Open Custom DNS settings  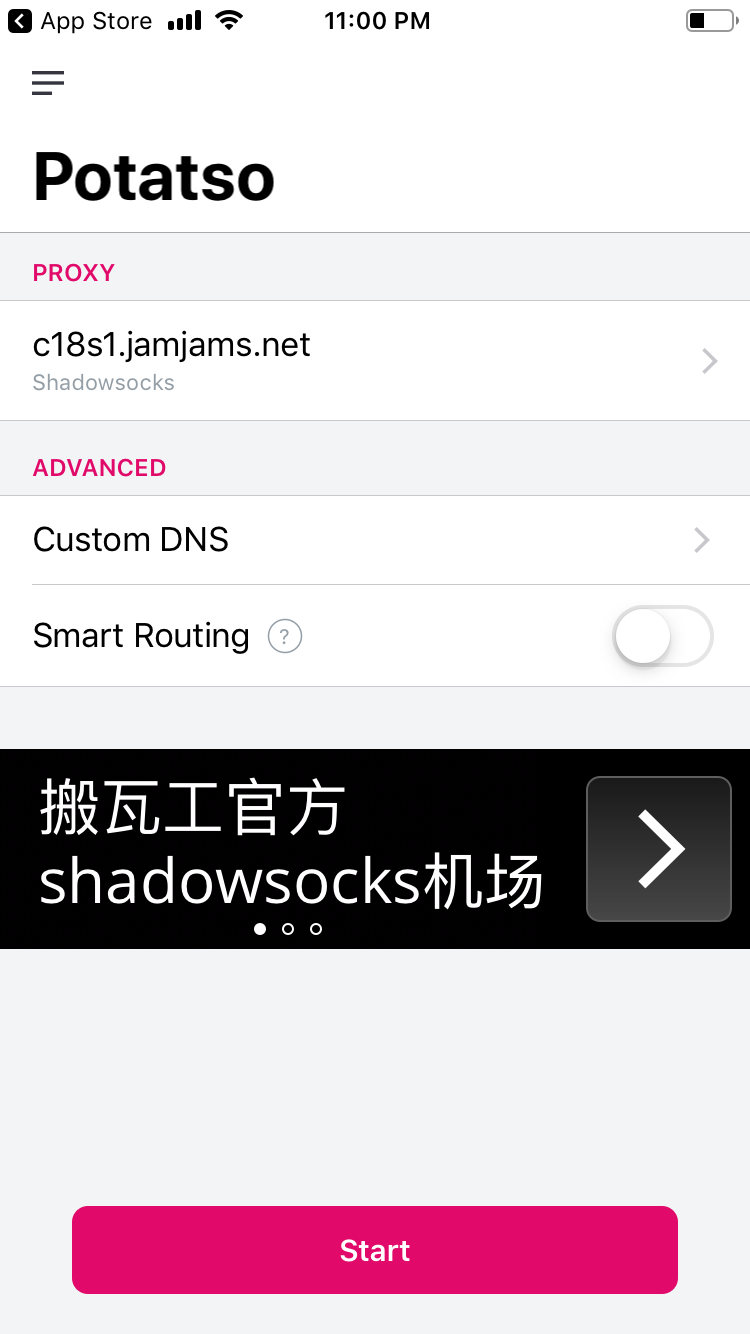(x=374, y=540)
